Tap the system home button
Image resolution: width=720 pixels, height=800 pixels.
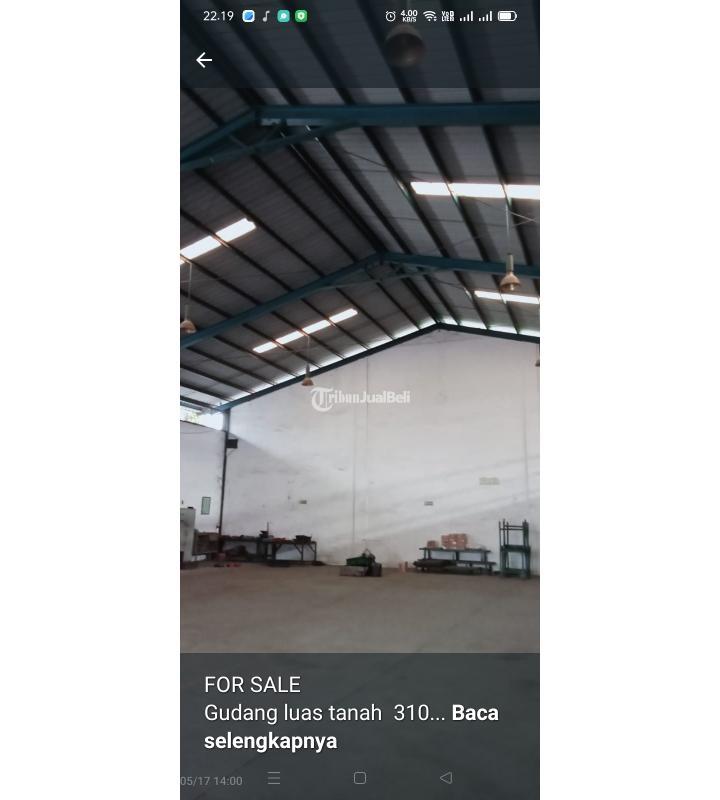(x=360, y=778)
